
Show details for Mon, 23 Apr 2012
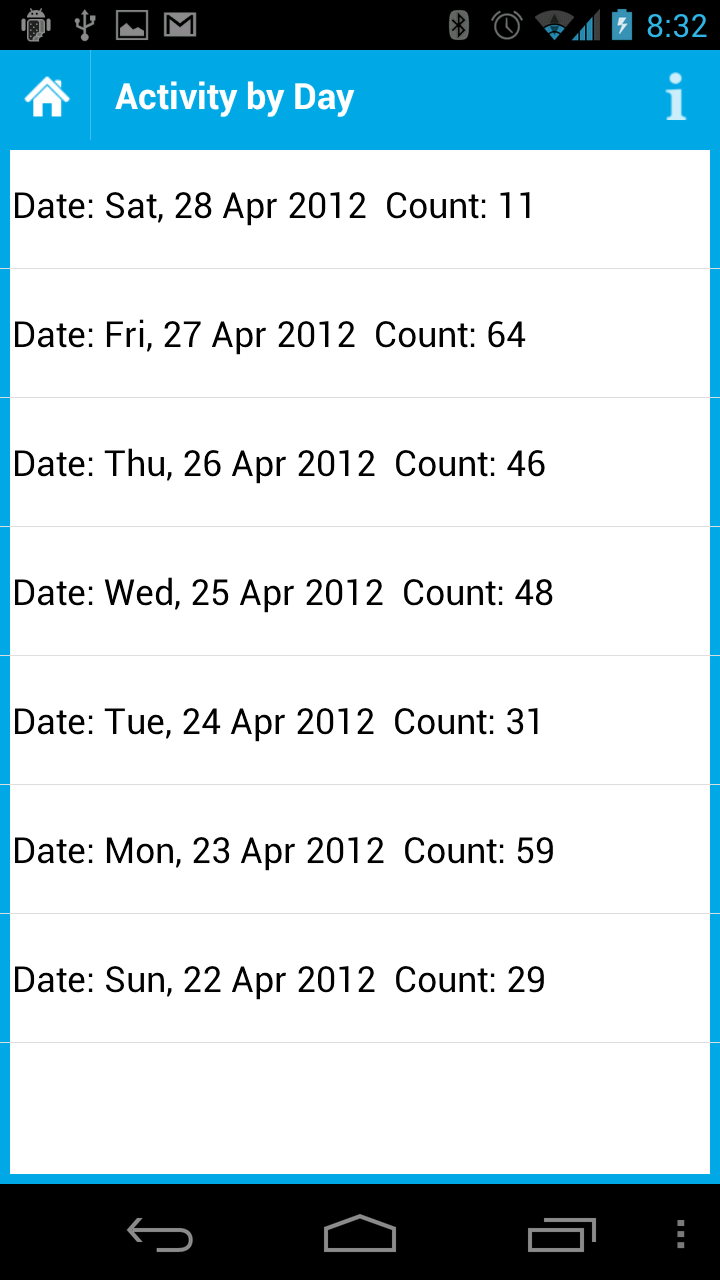click(360, 849)
